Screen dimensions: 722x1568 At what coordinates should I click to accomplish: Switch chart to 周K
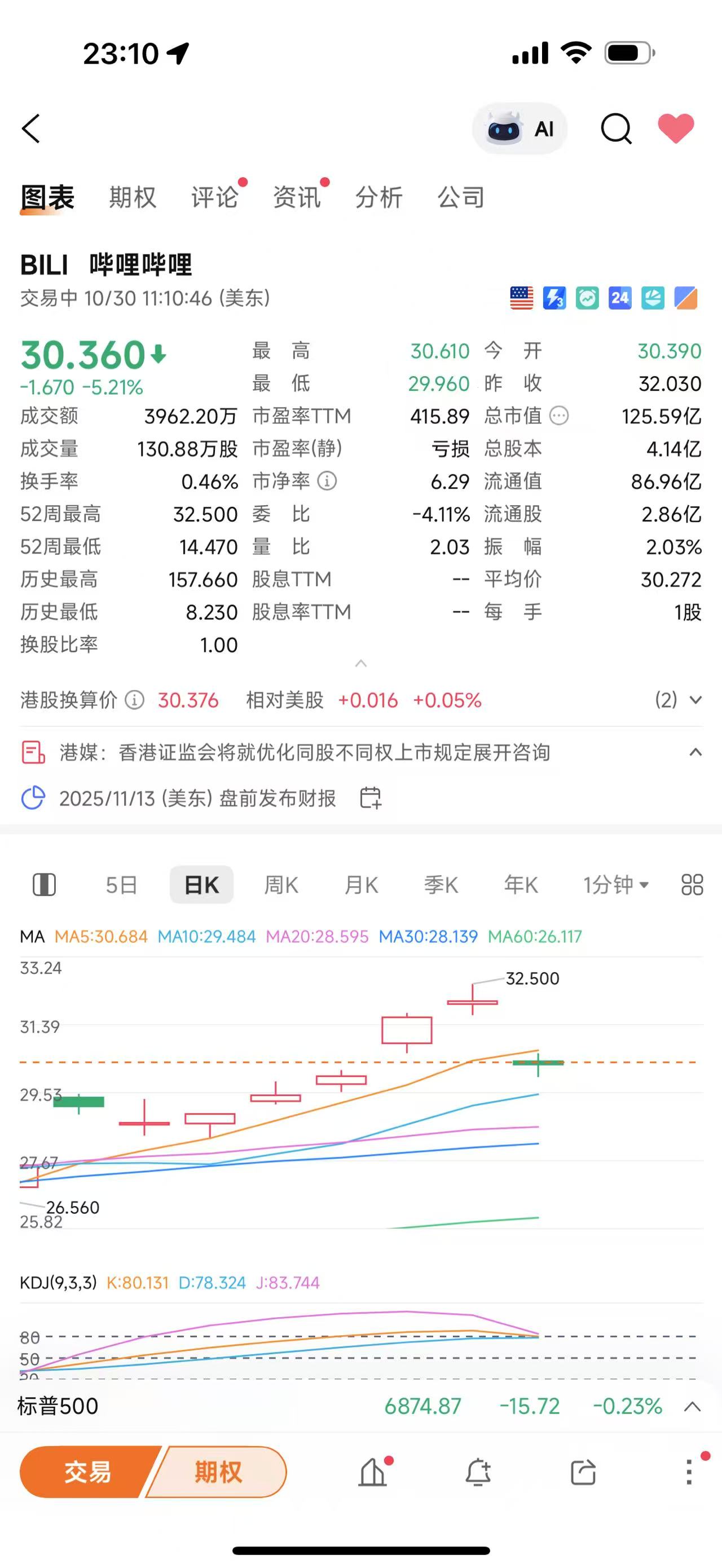click(x=281, y=885)
